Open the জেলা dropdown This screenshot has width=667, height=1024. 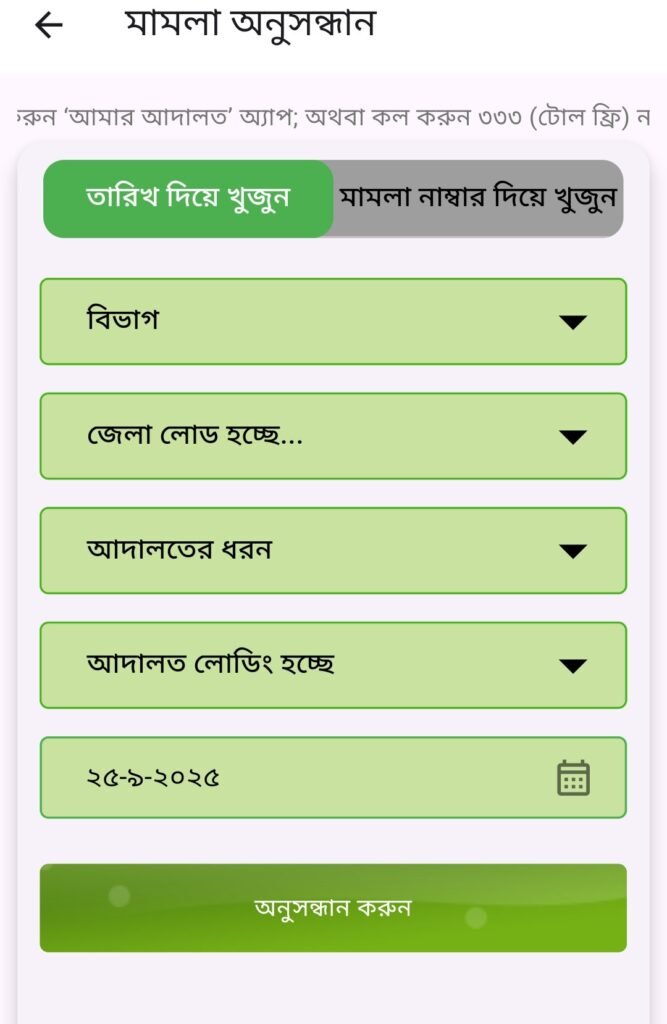333,436
